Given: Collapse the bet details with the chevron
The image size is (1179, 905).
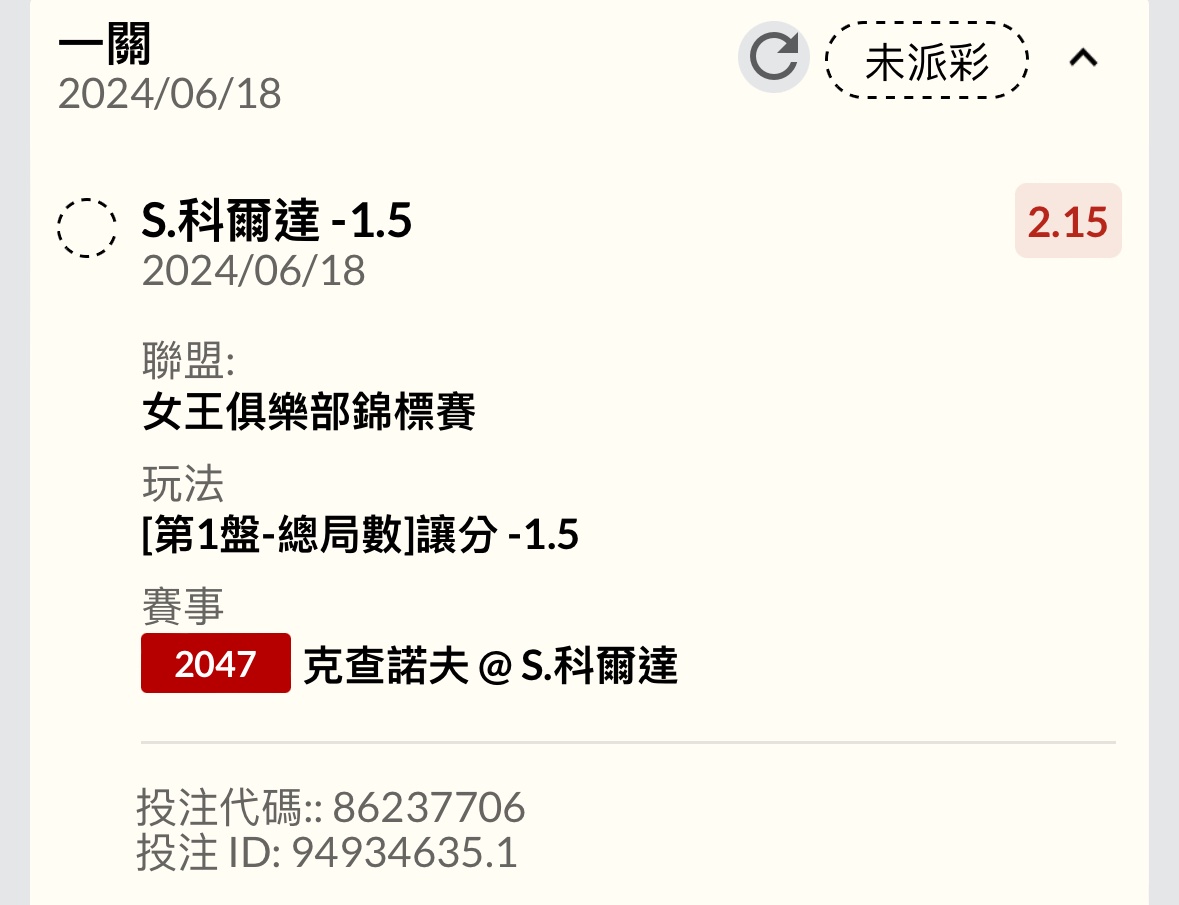Looking at the screenshot, I should pos(1083,59).
